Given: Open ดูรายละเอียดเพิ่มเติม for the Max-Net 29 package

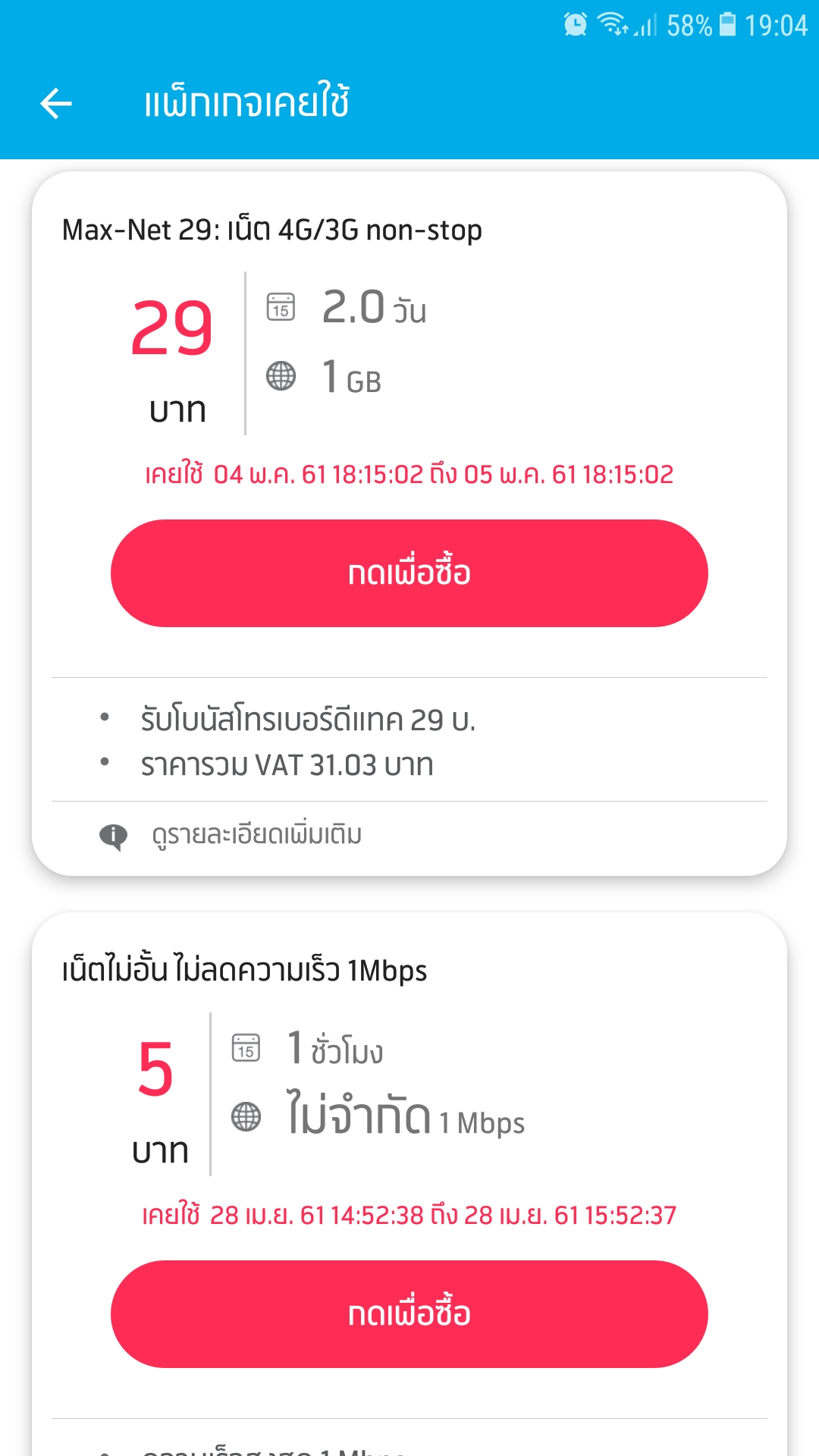Looking at the screenshot, I should pos(257,835).
